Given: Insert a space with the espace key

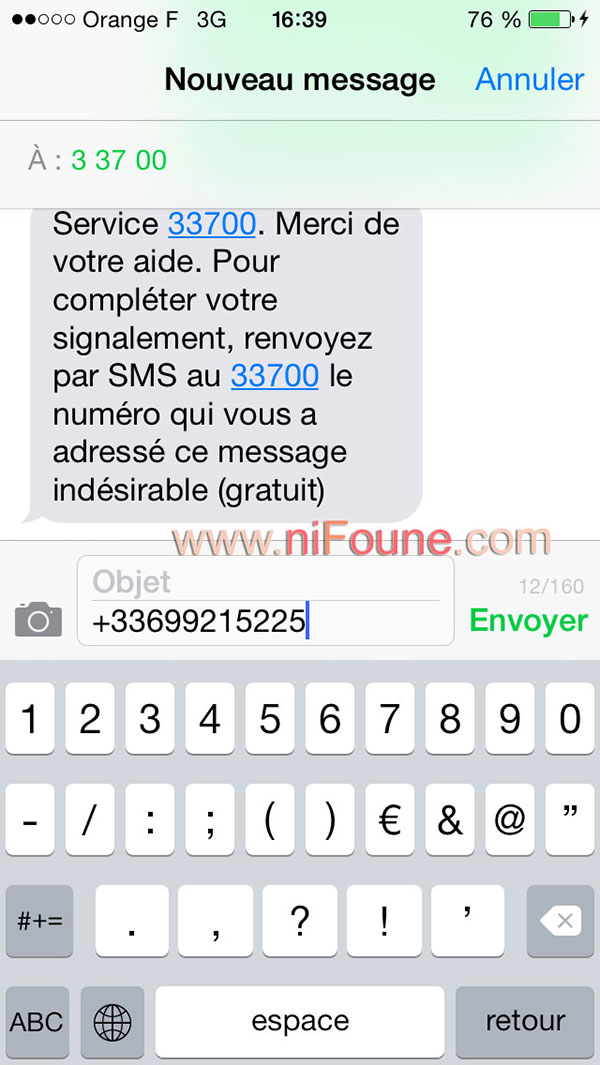Looking at the screenshot, I should [x=300, y=1020].
